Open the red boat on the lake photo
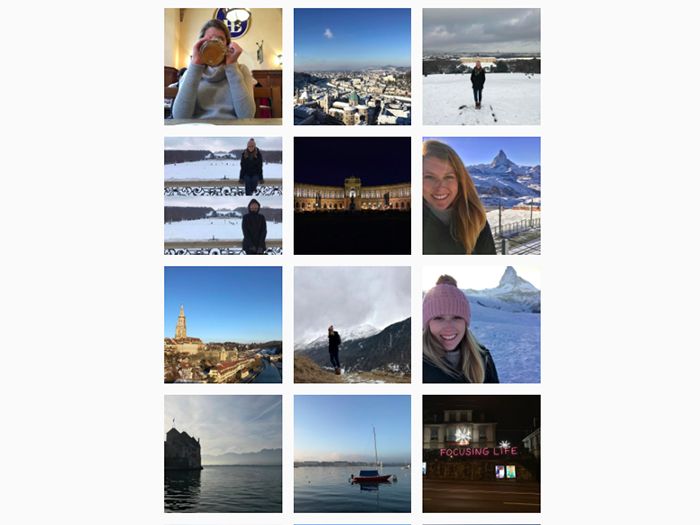This screenshot has height=525, width=700. (352, 453)
